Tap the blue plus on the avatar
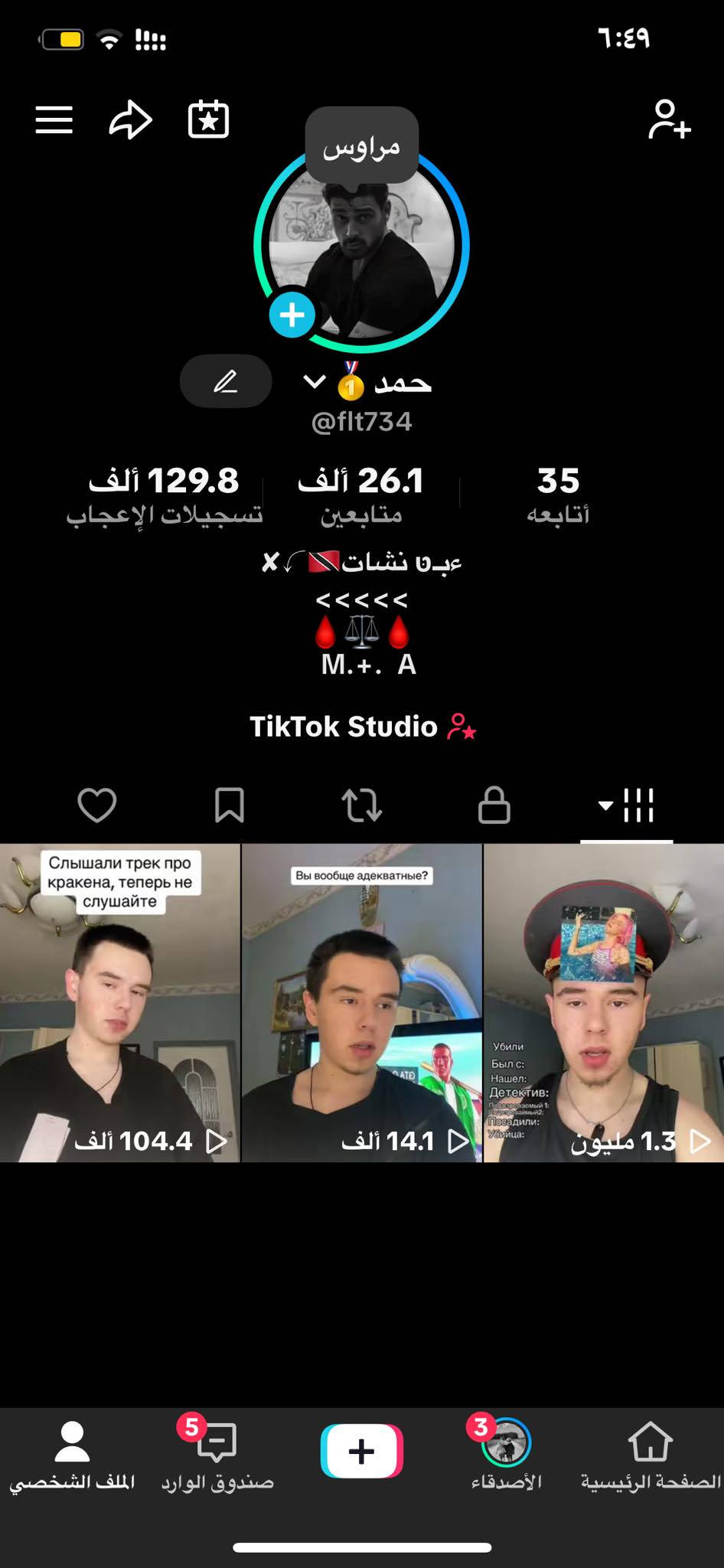Screen dimensions: 724x1568 [x=292, y=315]
